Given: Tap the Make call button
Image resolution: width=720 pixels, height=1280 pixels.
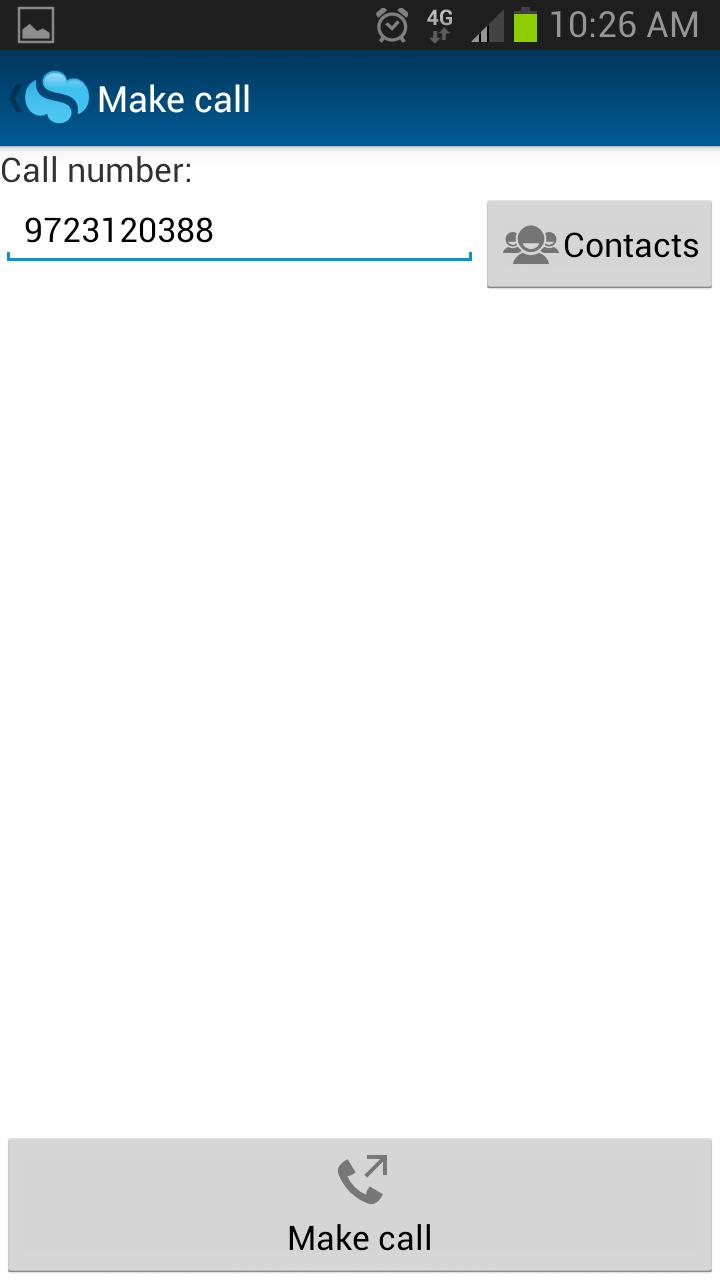Looking at the screenshot, I should tap(360, 1206).
